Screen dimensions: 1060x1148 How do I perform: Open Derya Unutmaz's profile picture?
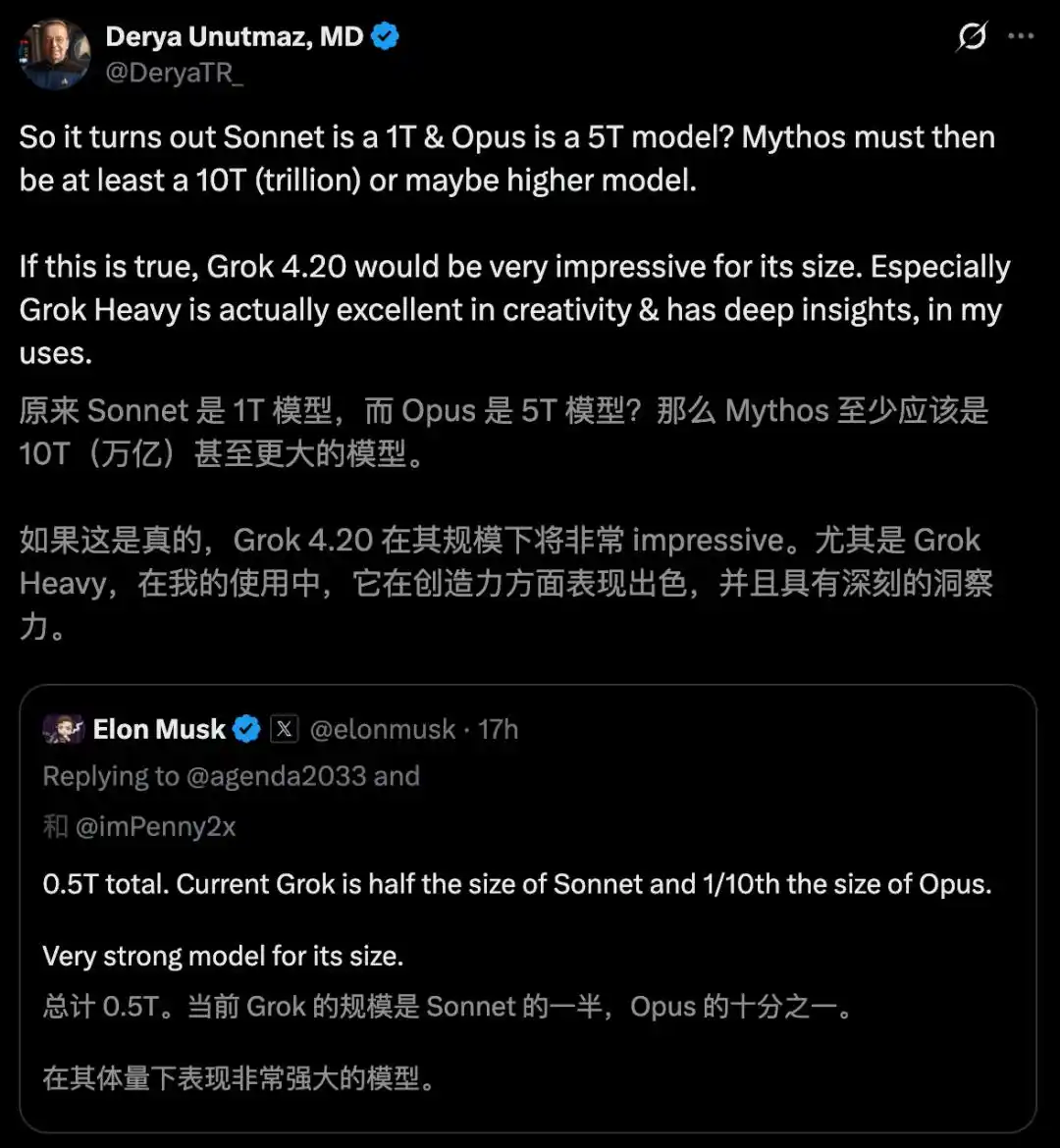coord(55,55)
